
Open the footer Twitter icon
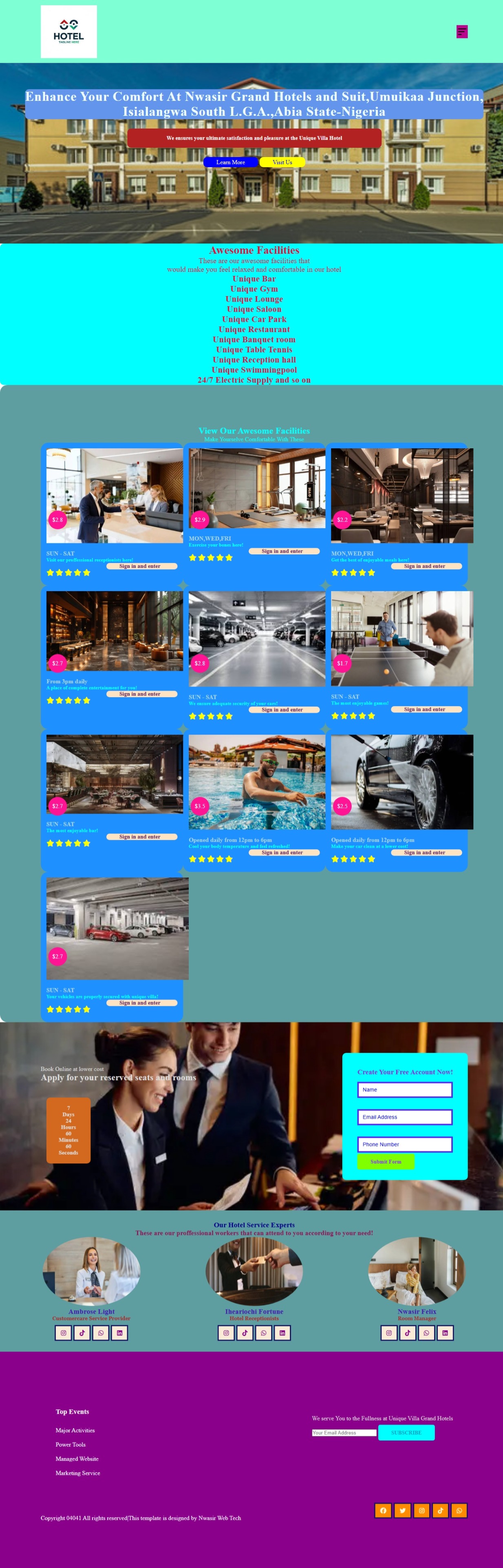click(x=402, y=1510)
